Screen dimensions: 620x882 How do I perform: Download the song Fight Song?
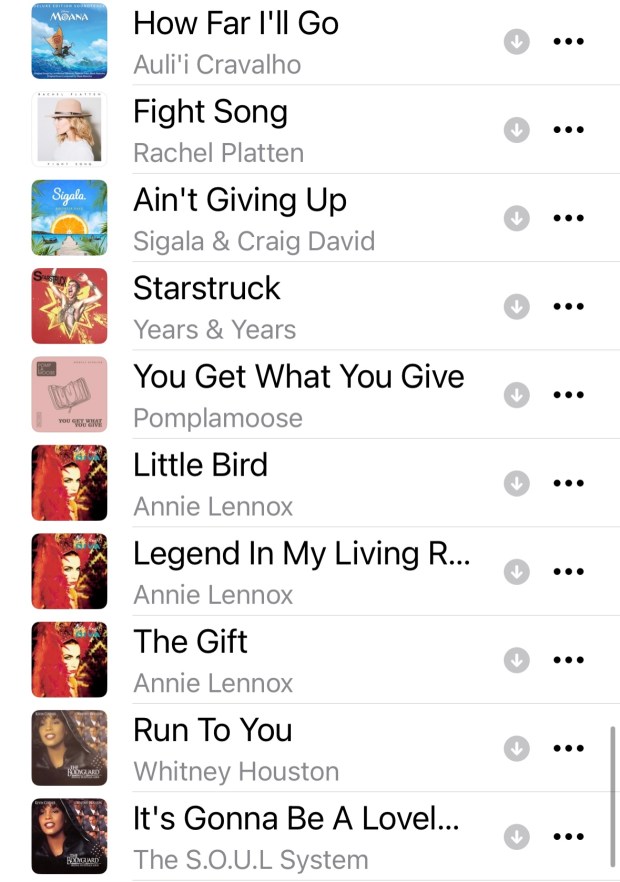[x=516, y=130]
